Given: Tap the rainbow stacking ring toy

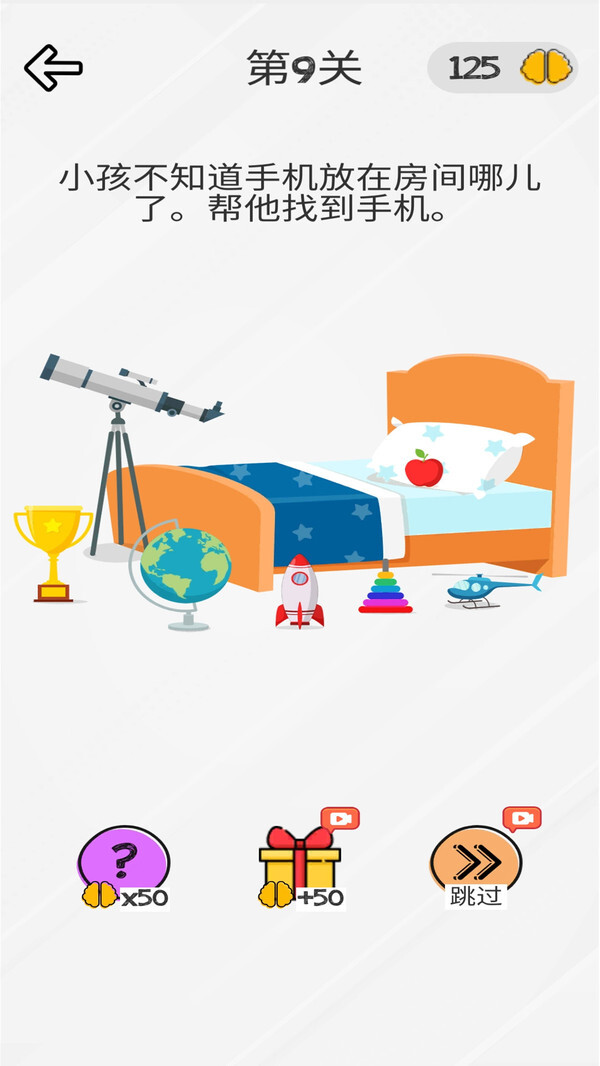Looking at the screenshot, I should point(385,588).
